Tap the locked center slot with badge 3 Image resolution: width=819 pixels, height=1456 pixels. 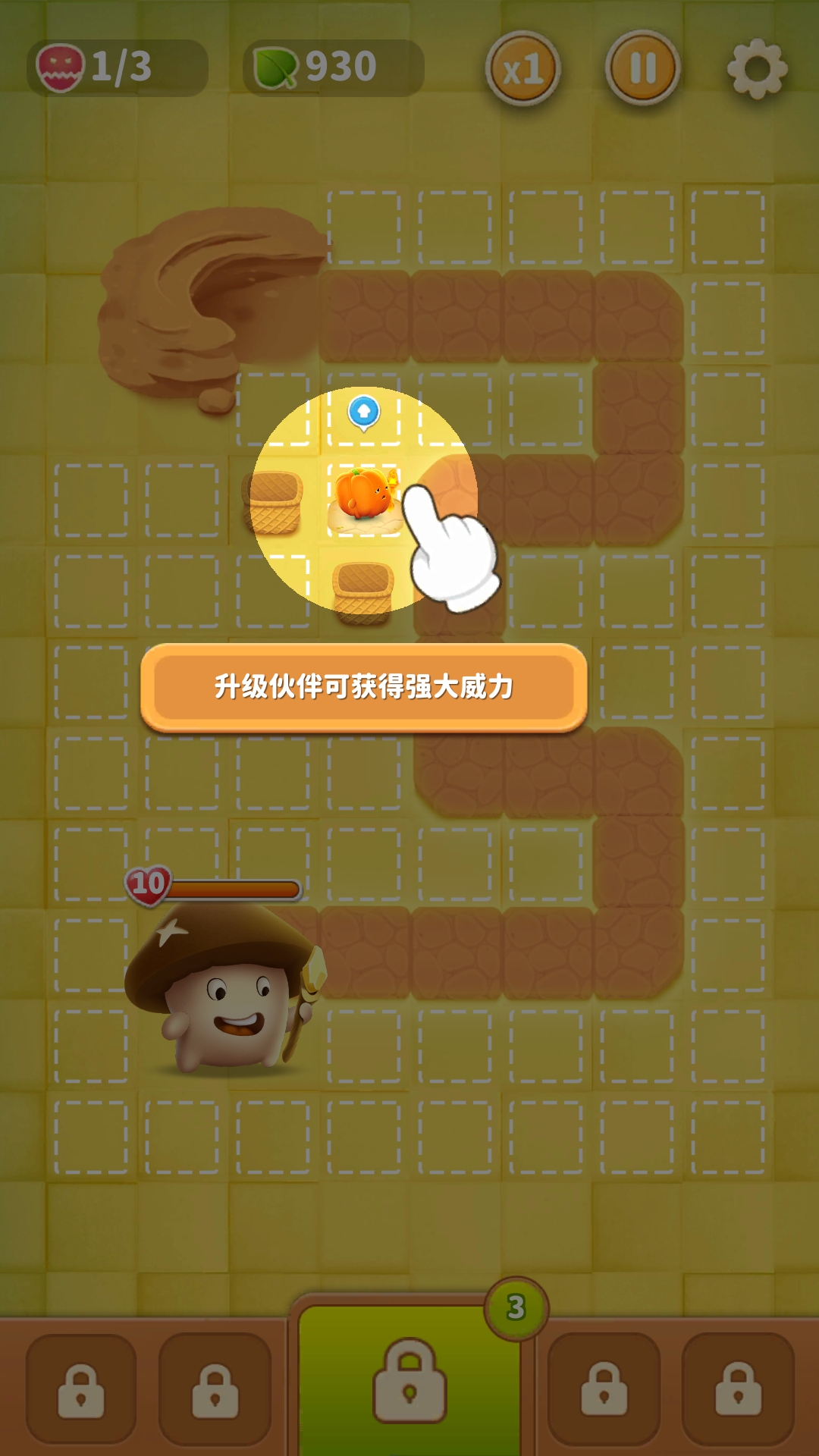[409, 1380]
